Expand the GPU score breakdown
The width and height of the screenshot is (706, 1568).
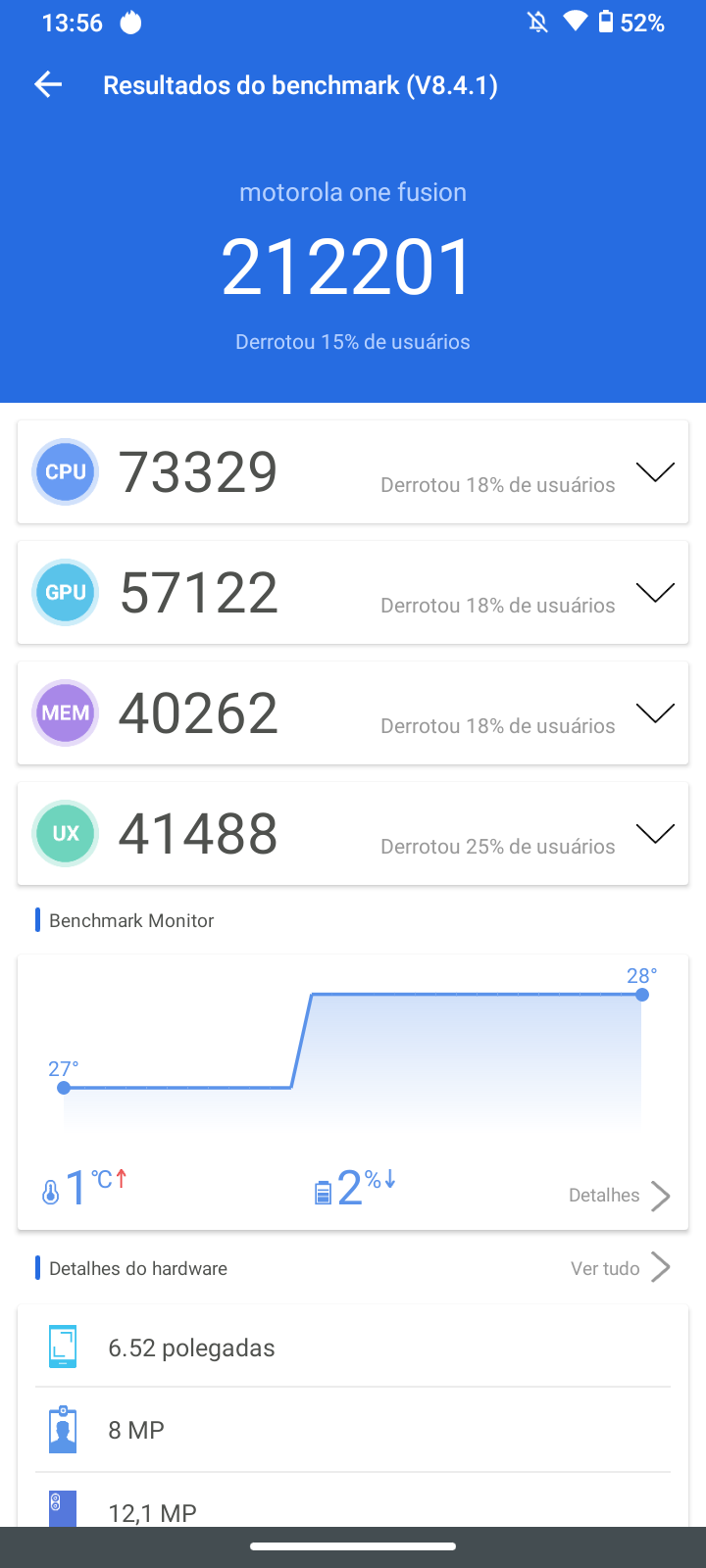(655, 593)
